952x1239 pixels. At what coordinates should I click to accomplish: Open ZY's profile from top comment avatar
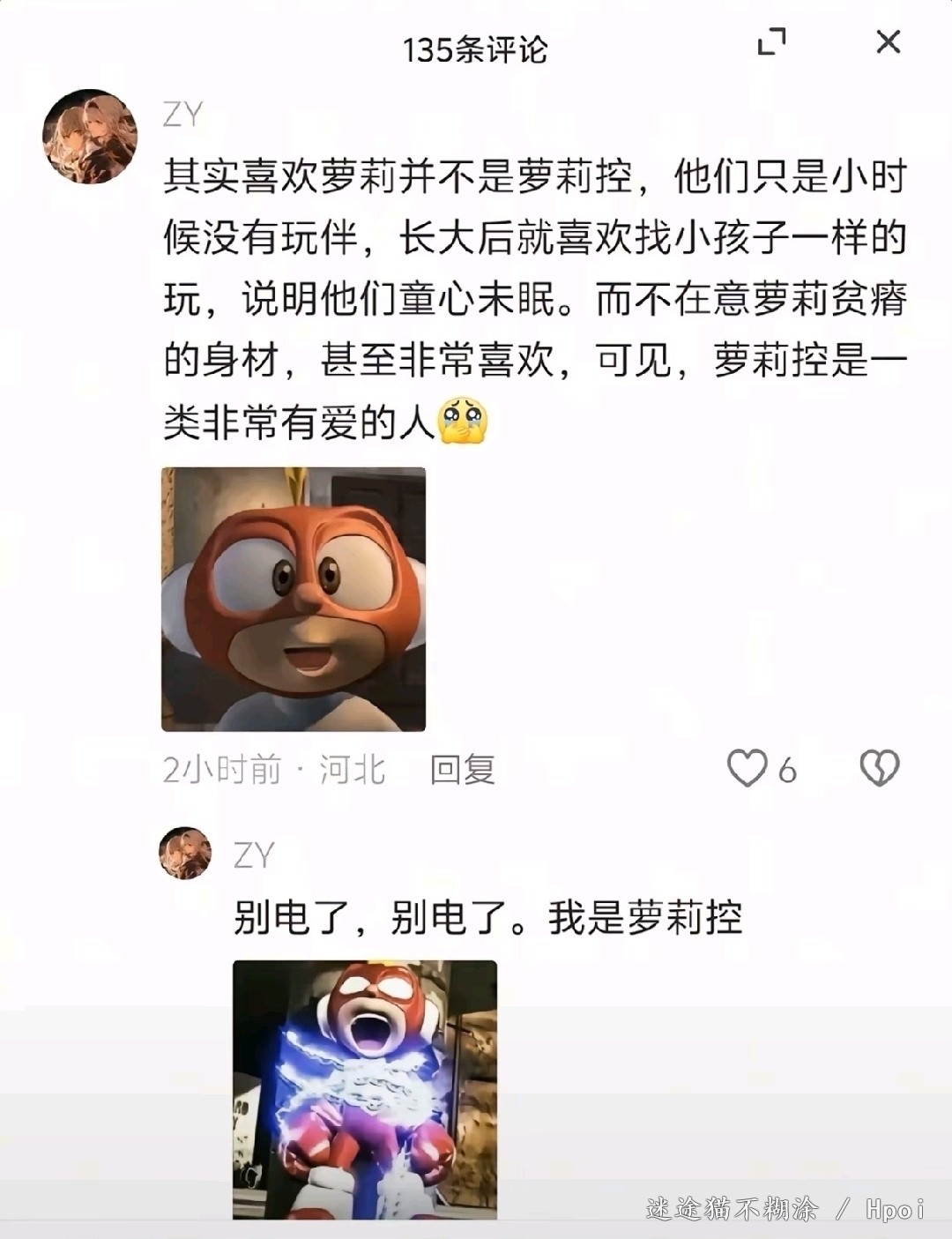pyautogui.click(x=90, y=136)
